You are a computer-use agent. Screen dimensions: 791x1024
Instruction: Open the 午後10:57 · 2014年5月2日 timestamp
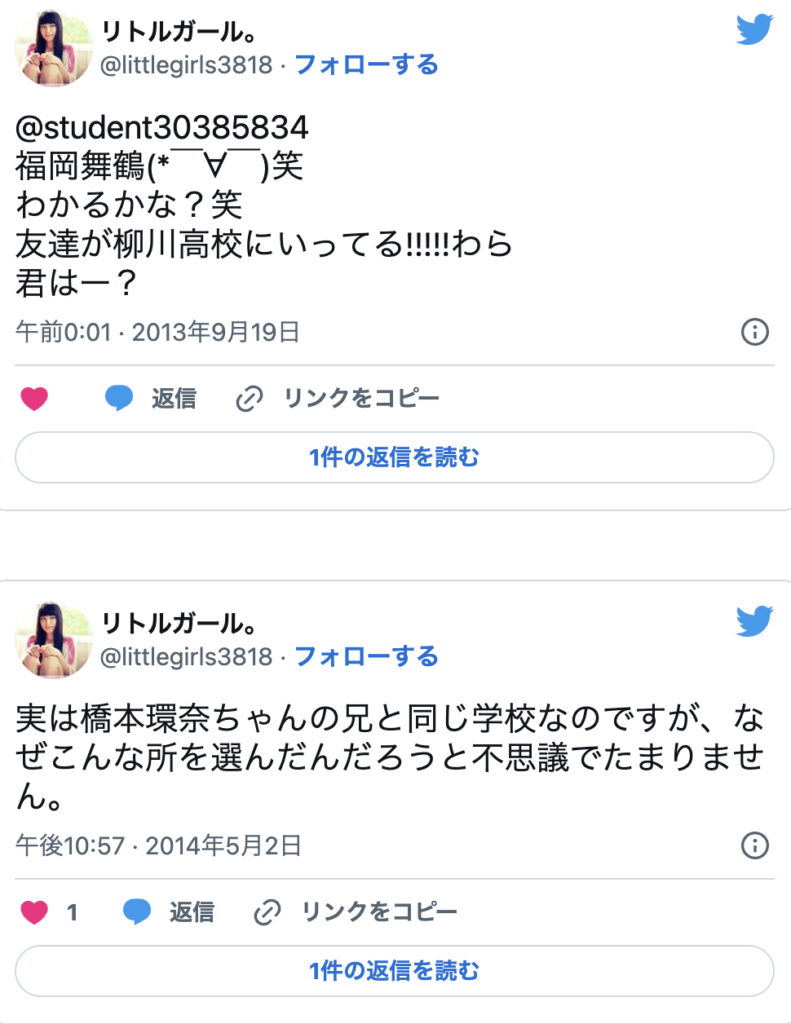tap(158, 846)
